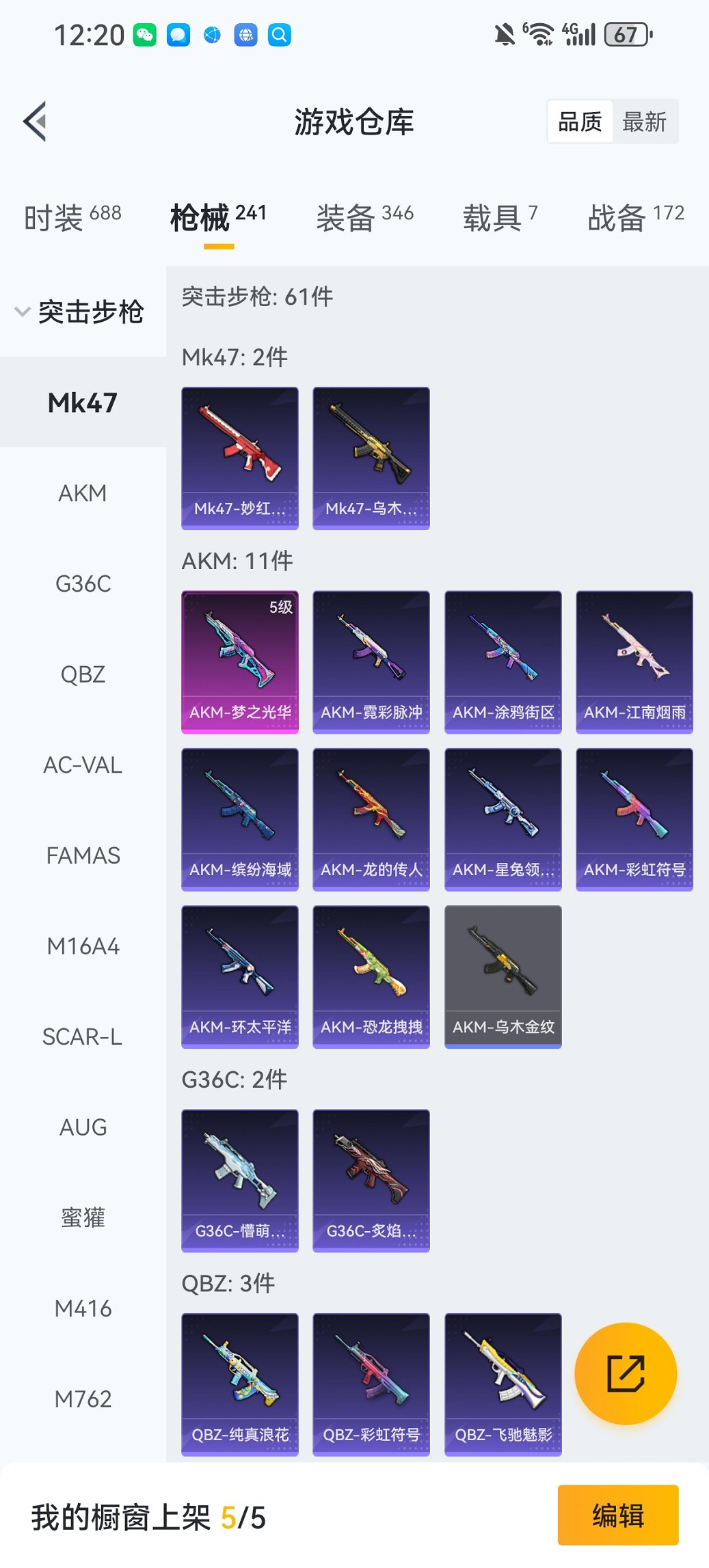Select M416 in the side list
This screenshot has width=709, height=1568.
(83, 1308)
